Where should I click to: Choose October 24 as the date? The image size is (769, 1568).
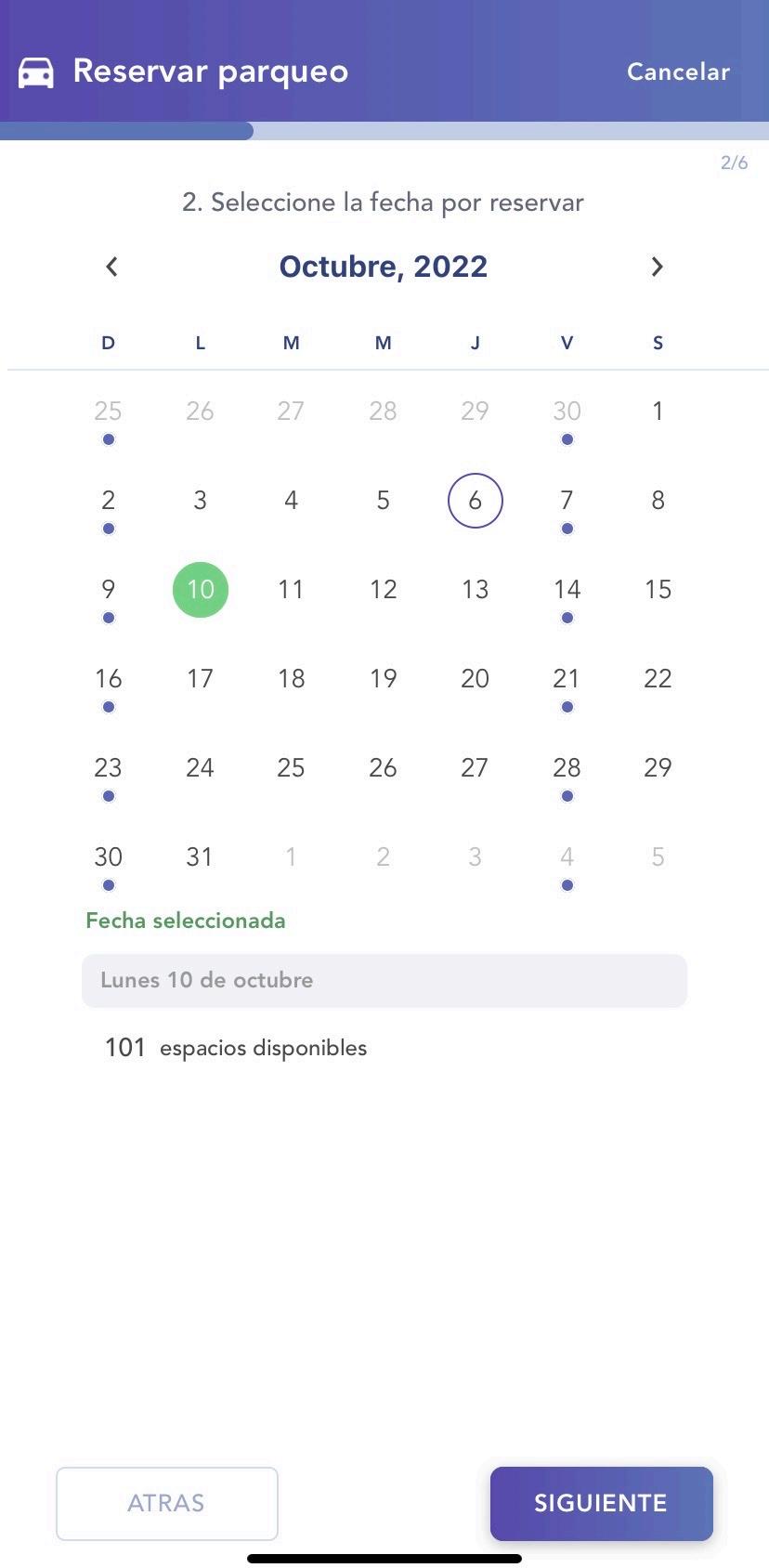tap(200, 768)
